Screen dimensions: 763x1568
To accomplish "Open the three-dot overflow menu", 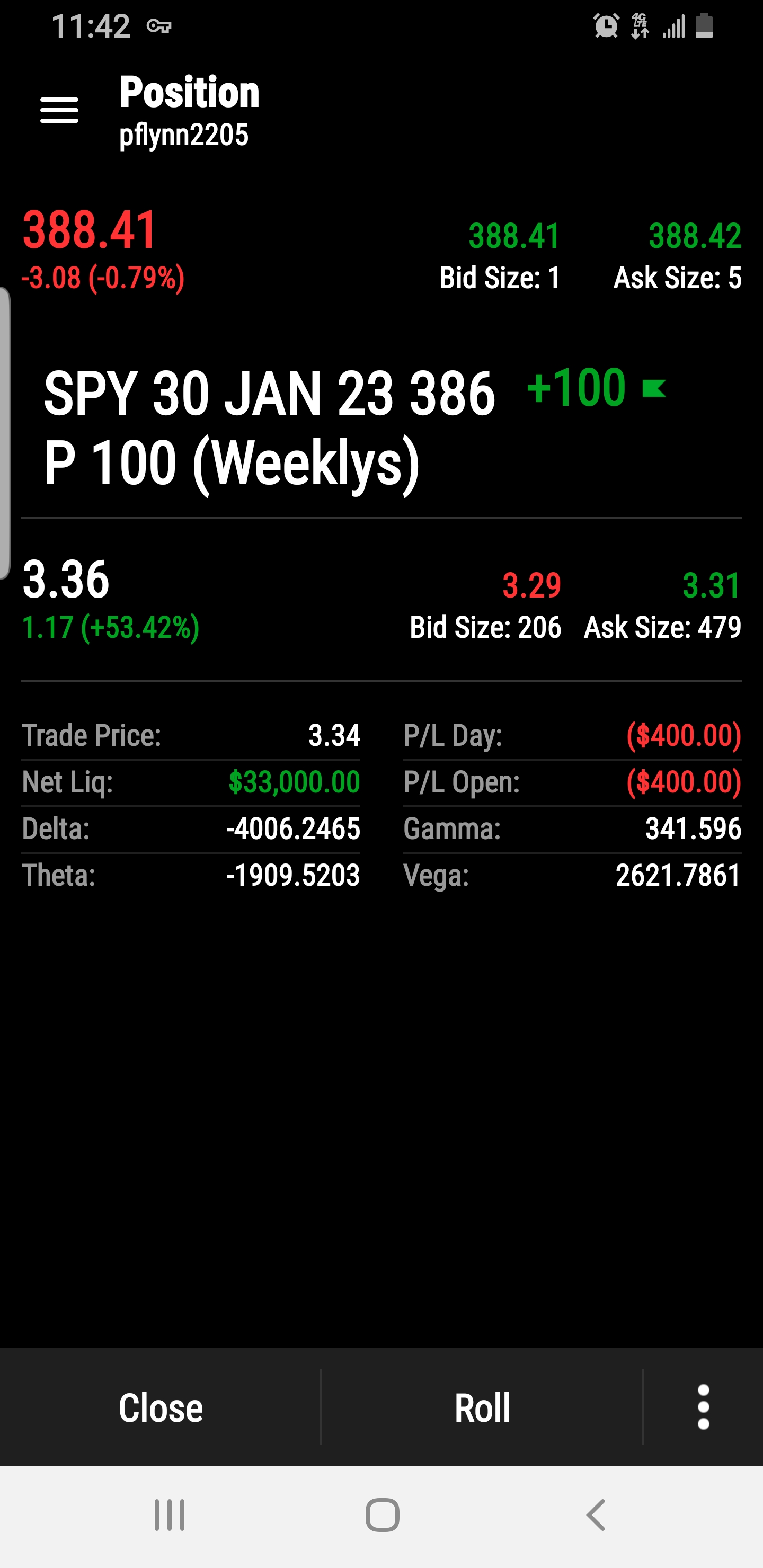I will [703, 1407].
